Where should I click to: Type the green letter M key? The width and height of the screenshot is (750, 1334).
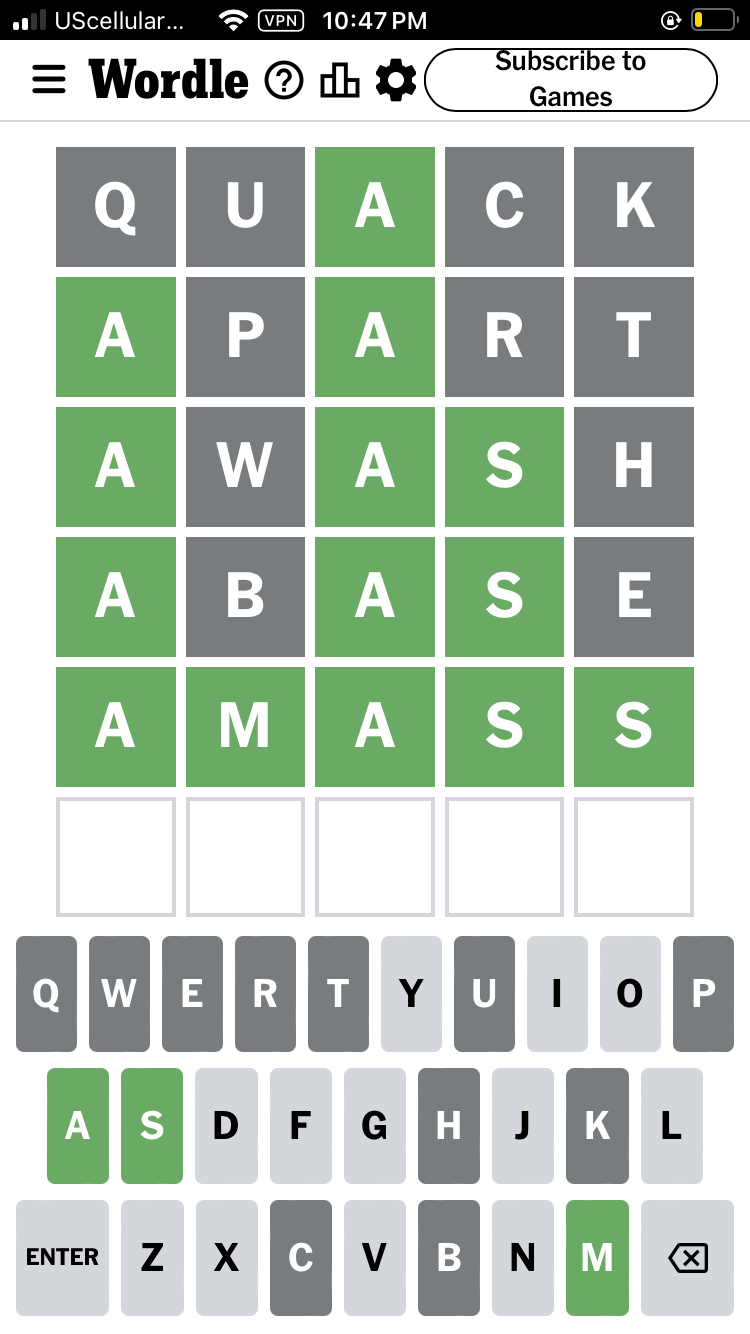pyautogui.click(x=597, y=1258)
